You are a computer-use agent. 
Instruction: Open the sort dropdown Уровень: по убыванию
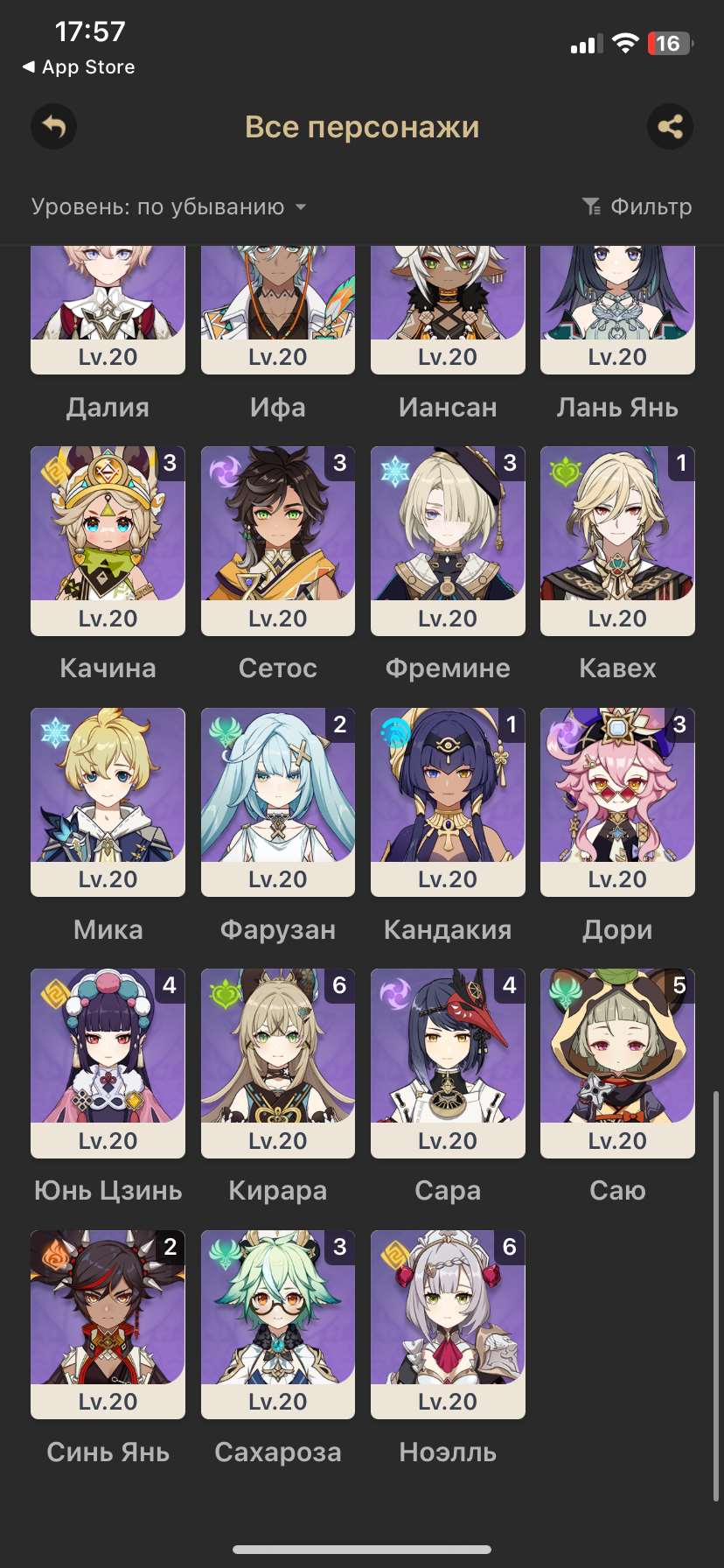pyautogui.click(x=169, y=207)
